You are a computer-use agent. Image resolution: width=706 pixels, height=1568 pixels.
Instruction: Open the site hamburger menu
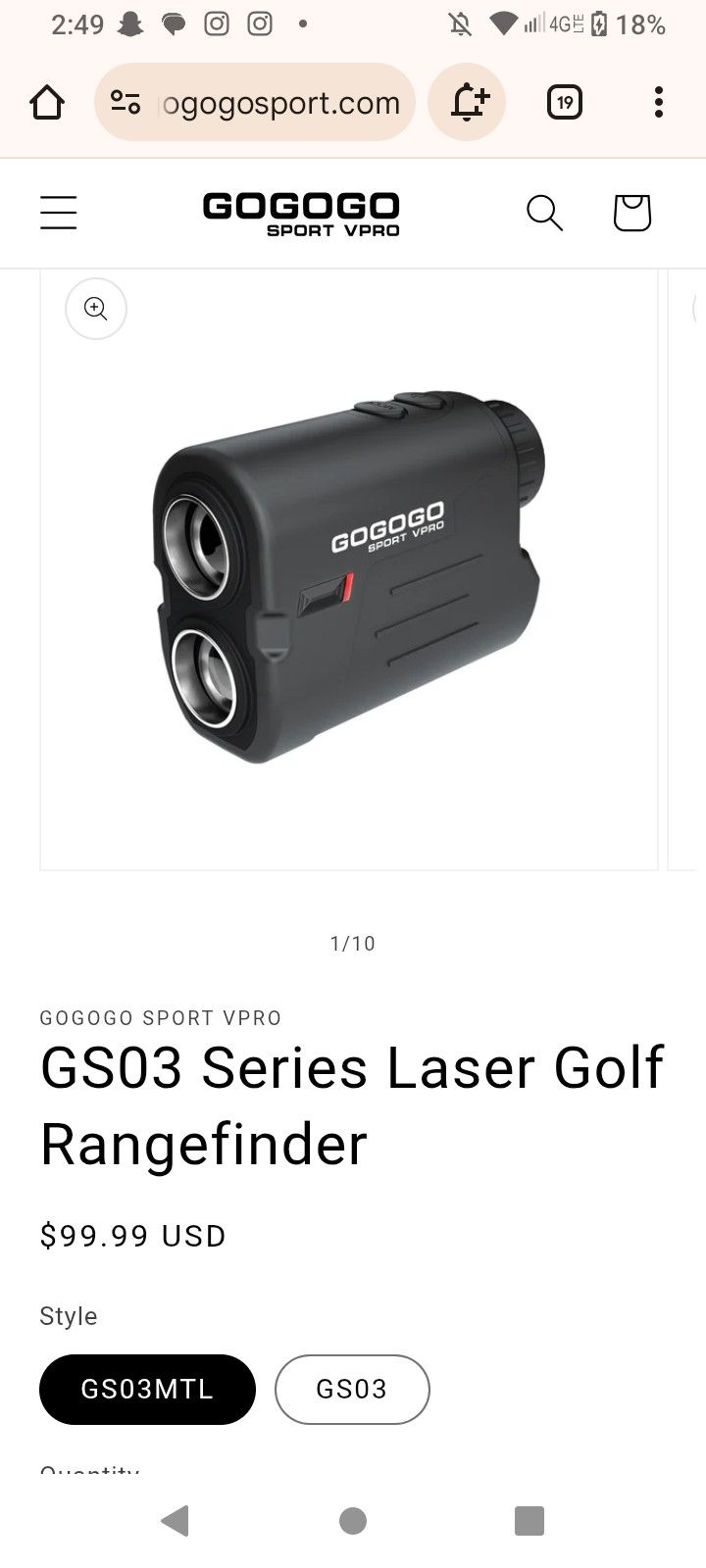point(59,213)
